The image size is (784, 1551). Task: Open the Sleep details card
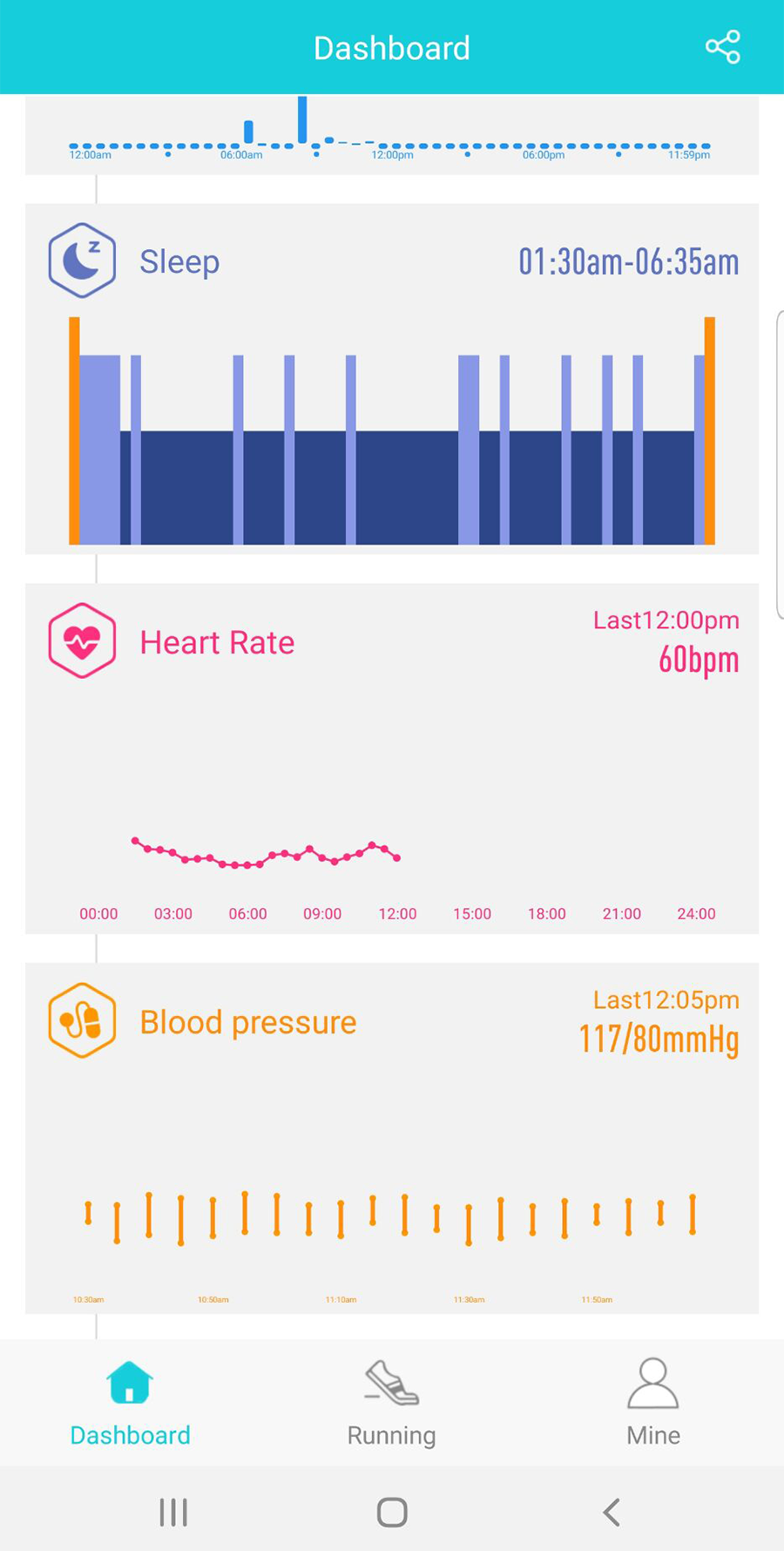[391, 379]
